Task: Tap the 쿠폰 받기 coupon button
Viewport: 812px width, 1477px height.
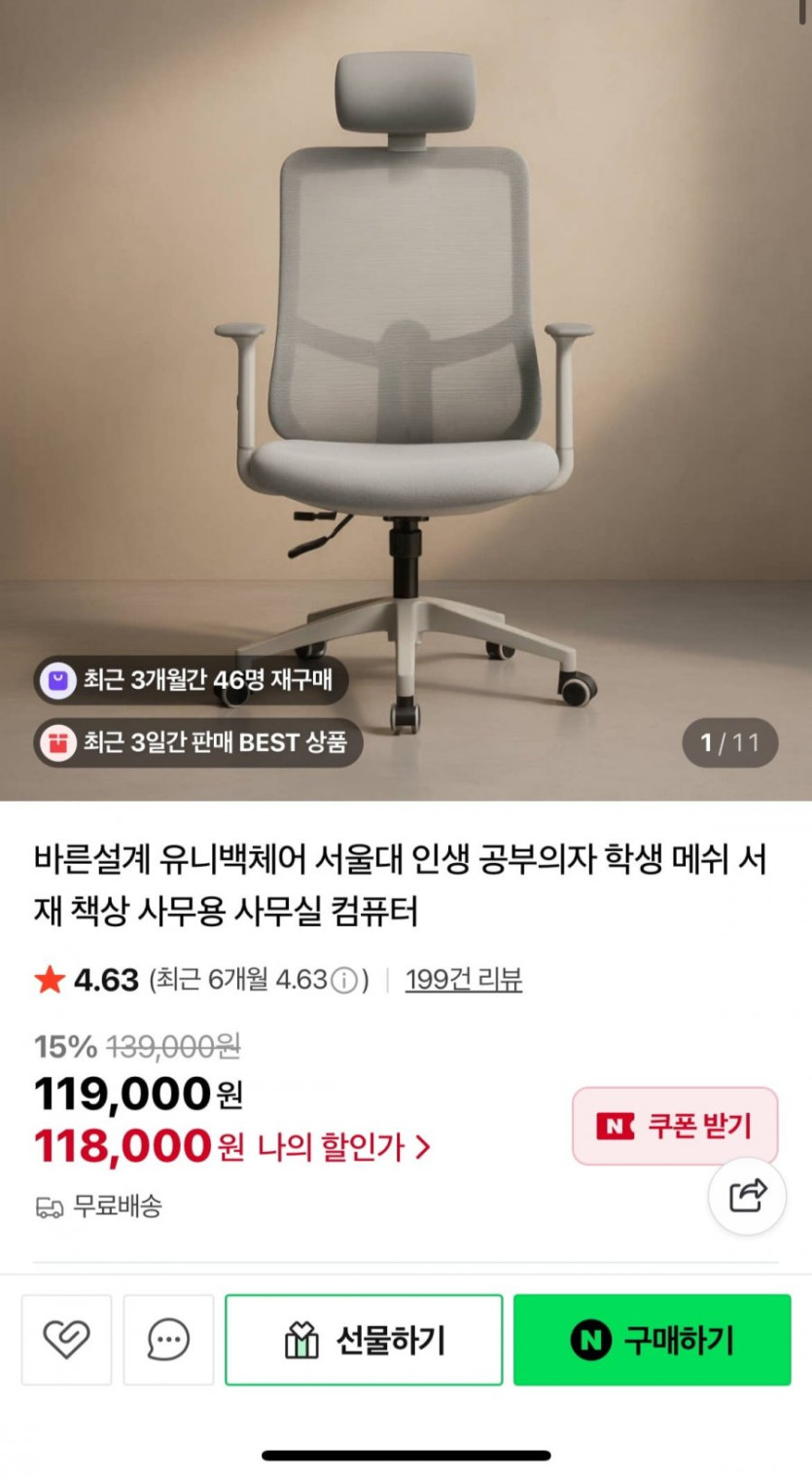Action: [x=675, y=1126]
